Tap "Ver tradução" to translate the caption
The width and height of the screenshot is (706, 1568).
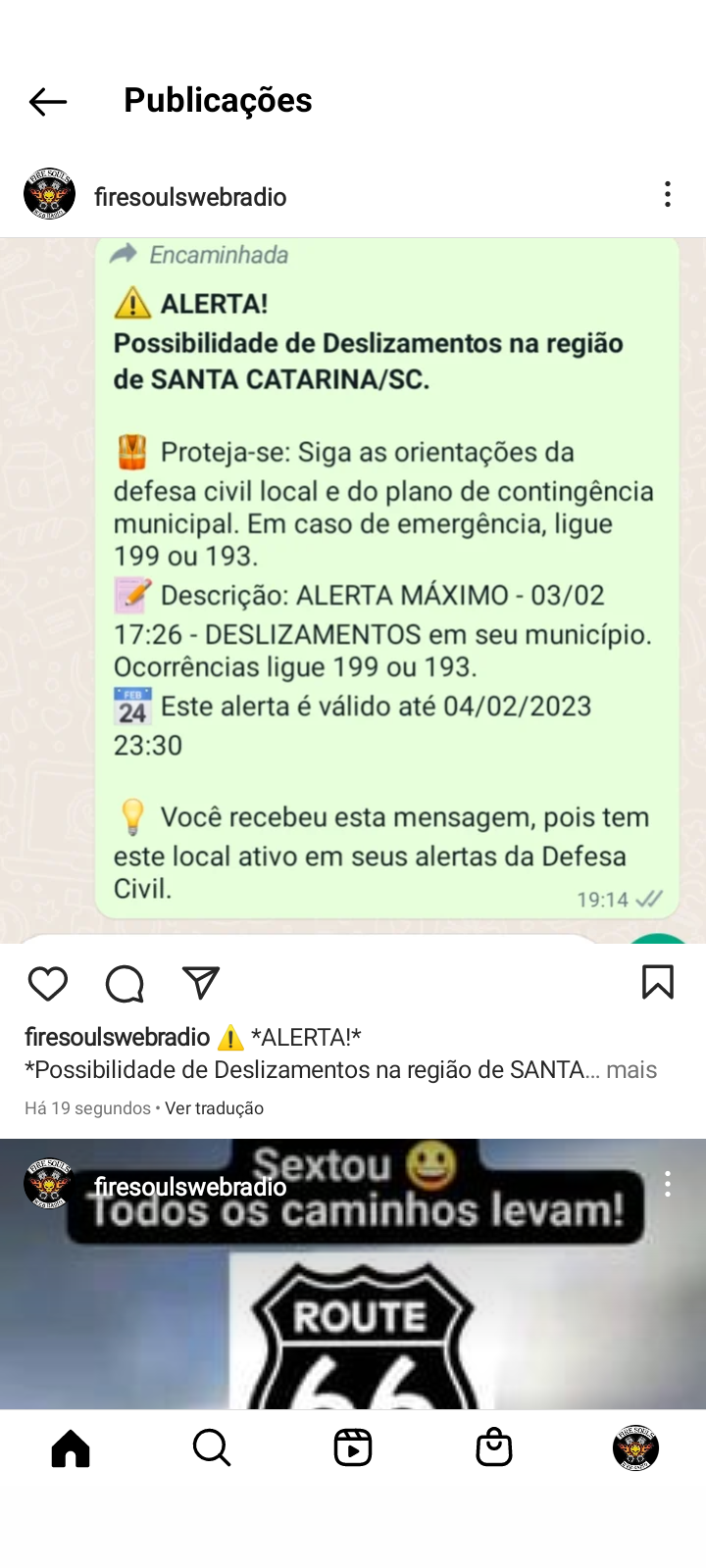(214, 1108)
